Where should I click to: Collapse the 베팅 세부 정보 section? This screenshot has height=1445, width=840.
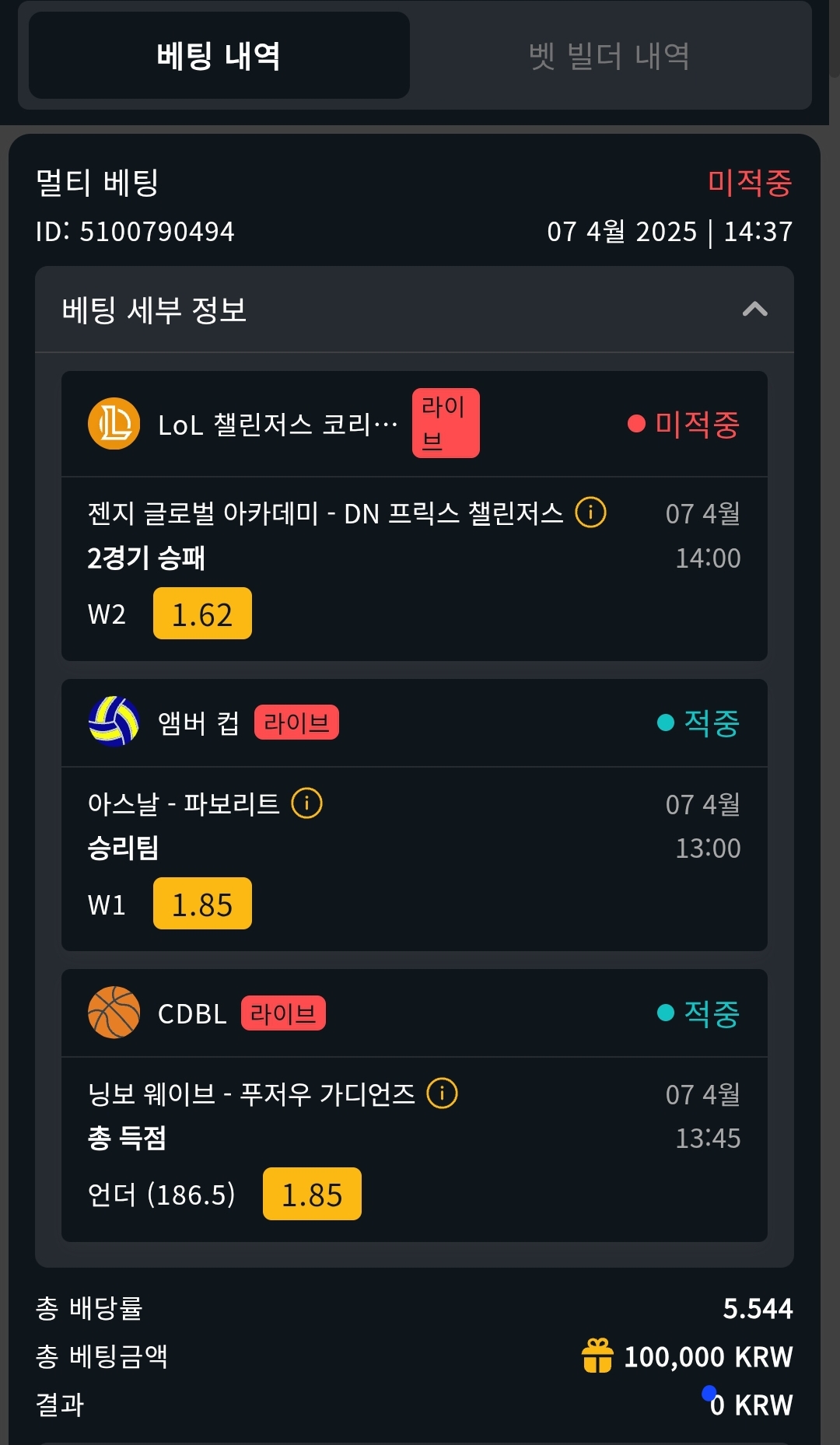coord(754,310)
